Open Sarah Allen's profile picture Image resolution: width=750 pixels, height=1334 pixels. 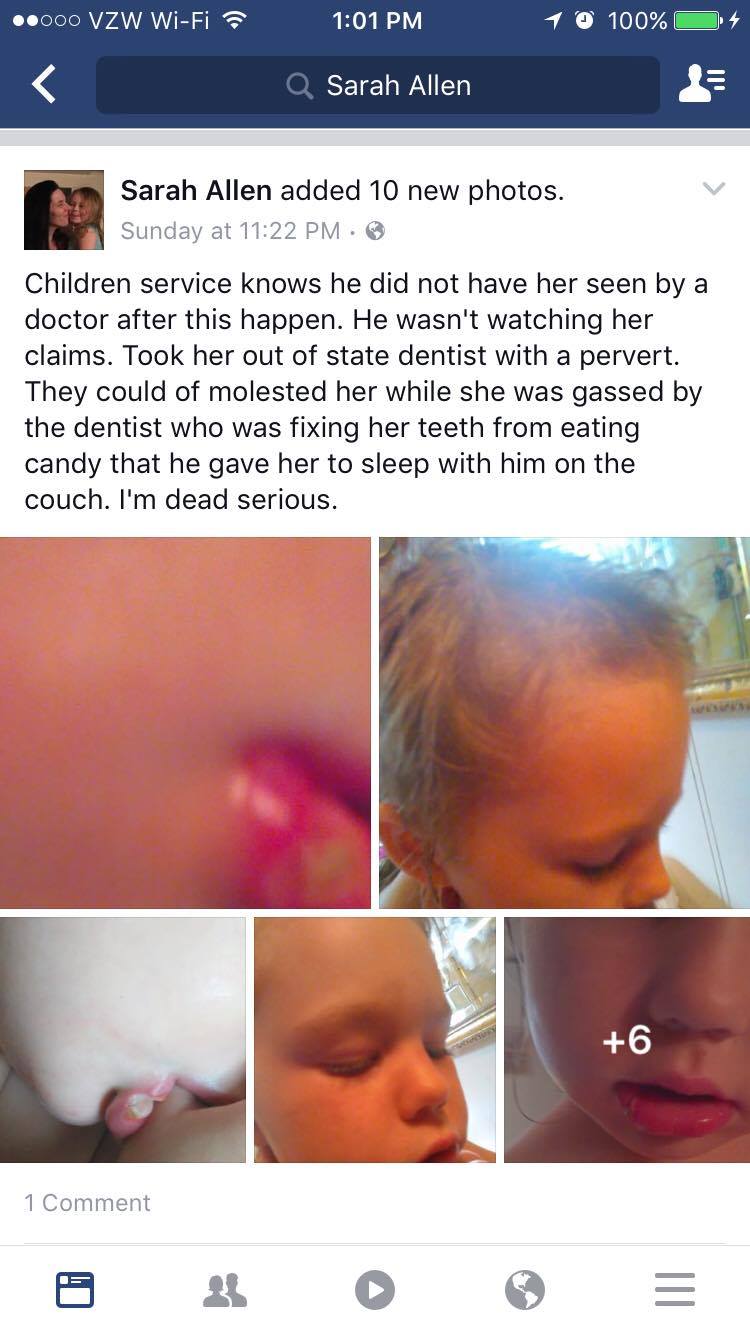(x=64, y=210)
